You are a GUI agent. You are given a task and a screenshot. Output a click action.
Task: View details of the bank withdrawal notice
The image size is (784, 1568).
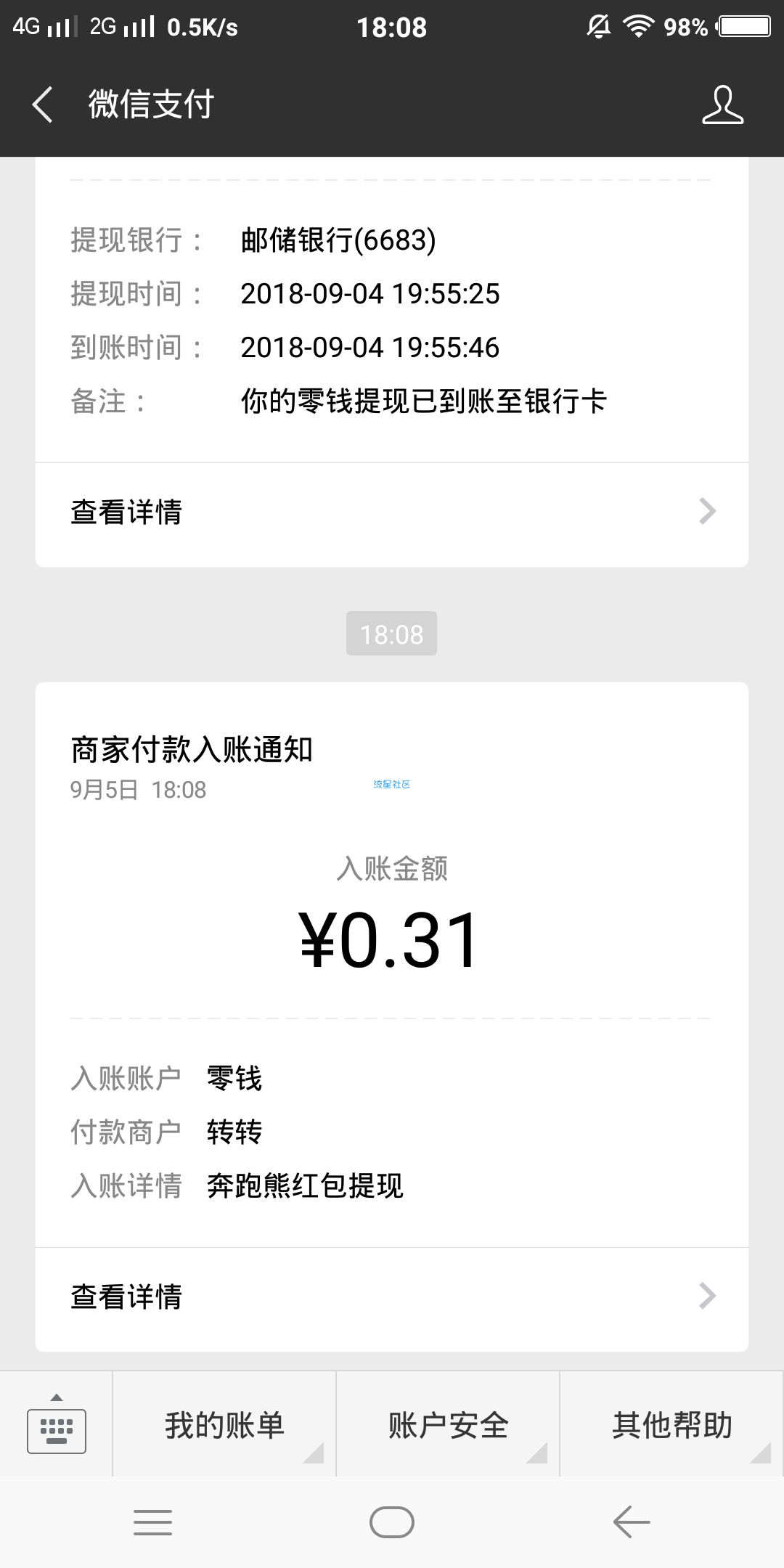[x=392, y=513]
